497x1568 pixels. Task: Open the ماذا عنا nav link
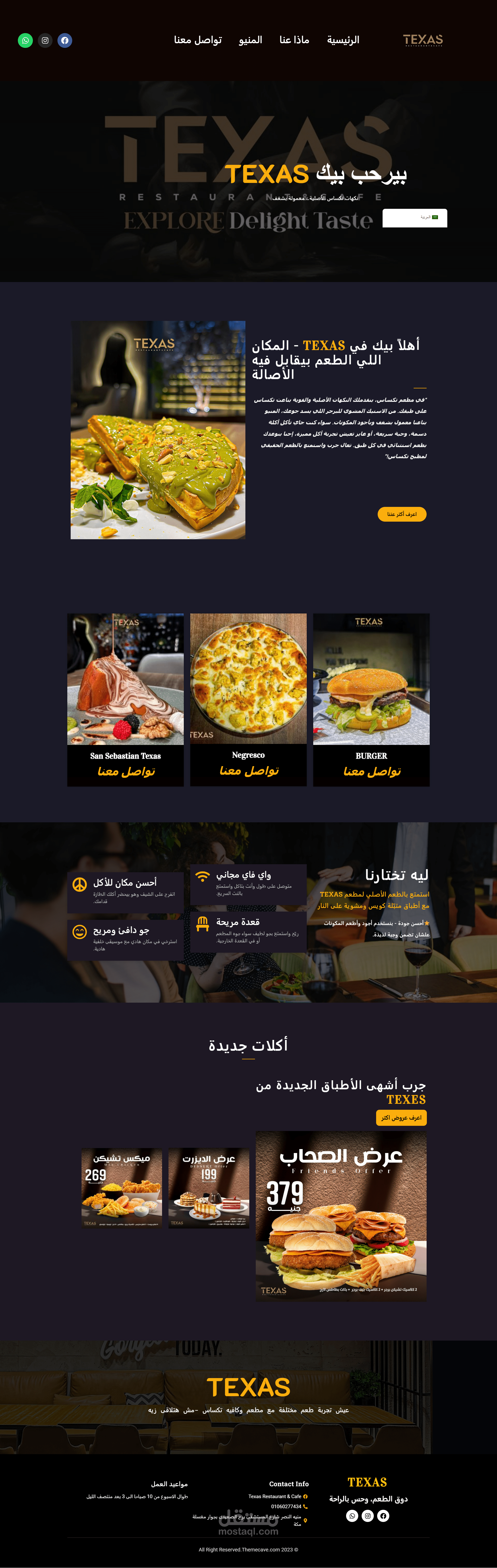294,40
